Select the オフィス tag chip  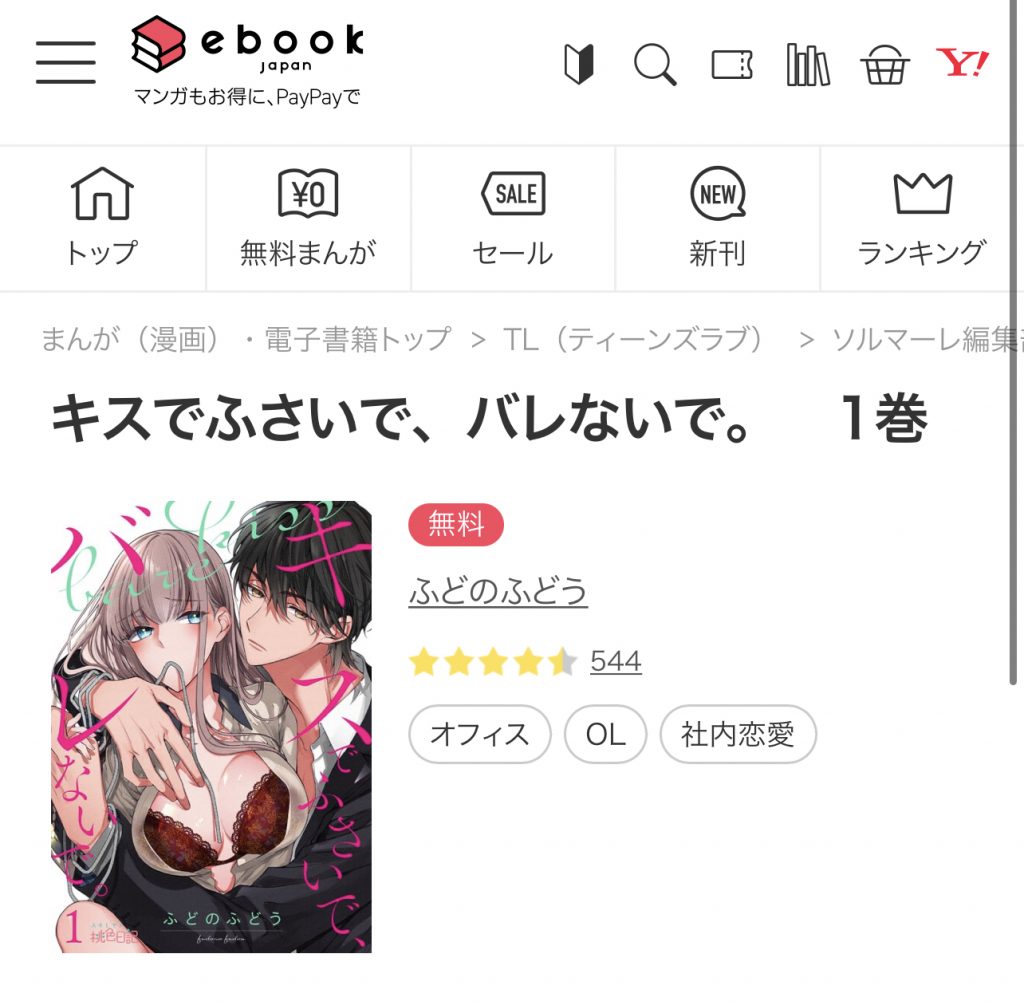click(480, 735)
